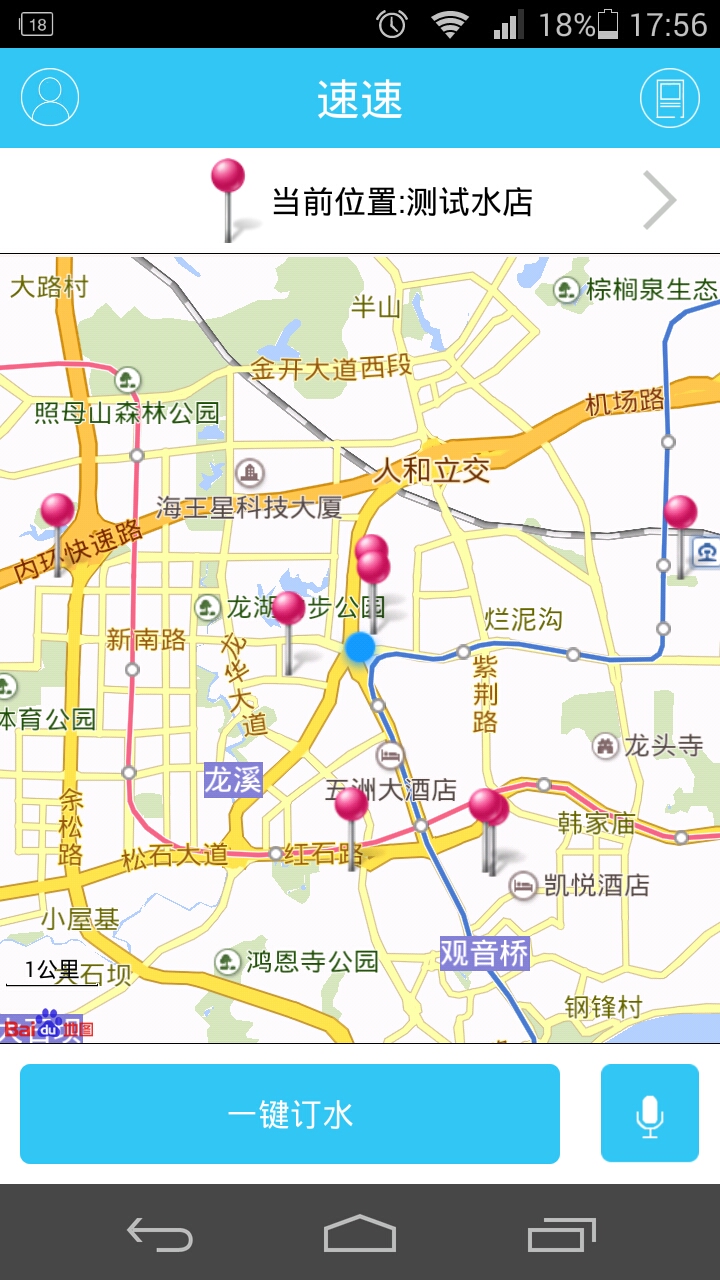This screenshot has height=1280, width=720.
Task: Select the pin near 红石路
Action: (351, 805)
